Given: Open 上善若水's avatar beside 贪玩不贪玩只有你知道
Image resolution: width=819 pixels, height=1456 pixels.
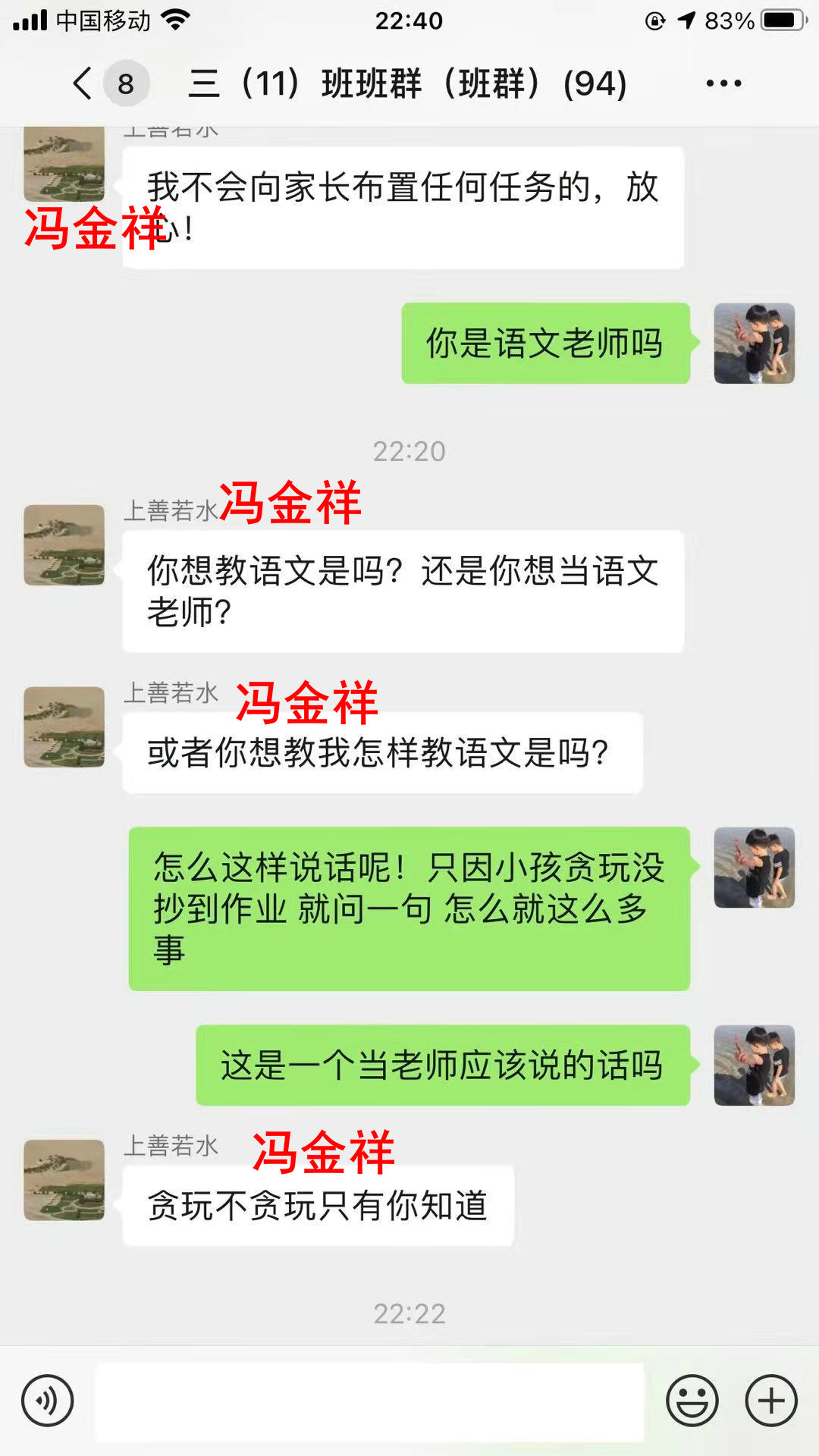Looking at the screenshot, I should coord(64,1180).
